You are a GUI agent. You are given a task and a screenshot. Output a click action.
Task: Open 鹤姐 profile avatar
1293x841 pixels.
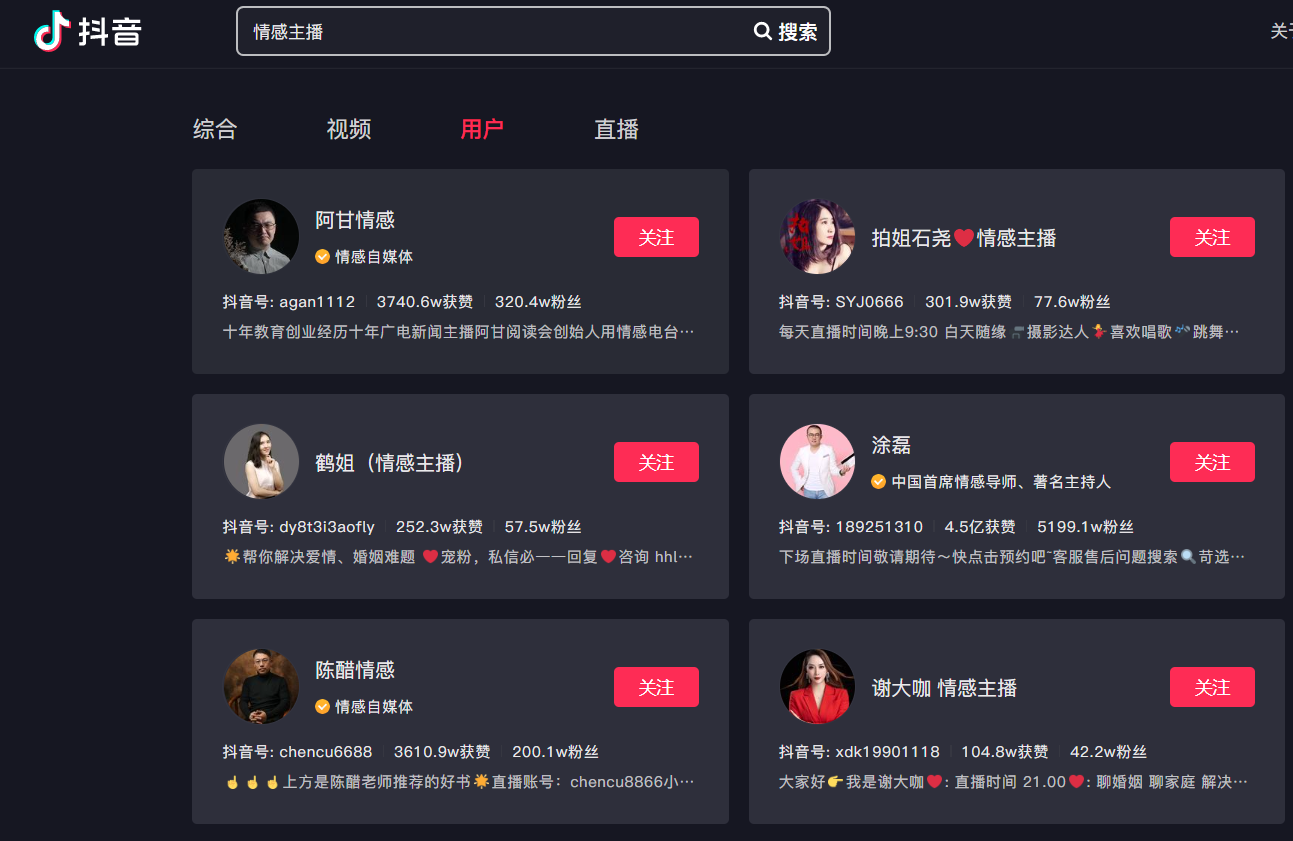coord(261,462)
